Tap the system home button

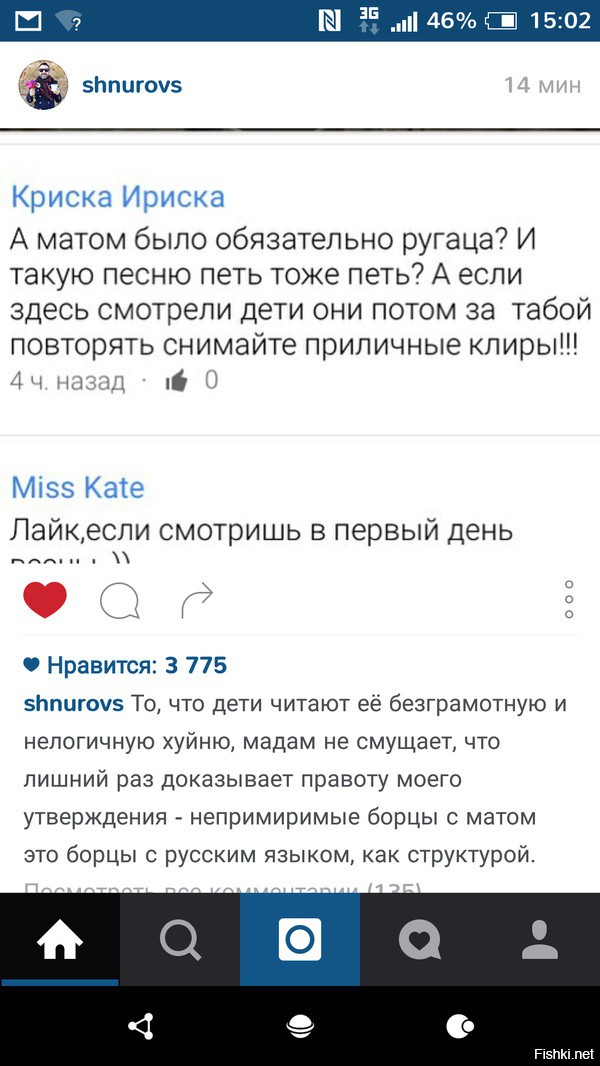click(x=300, y=1026)
